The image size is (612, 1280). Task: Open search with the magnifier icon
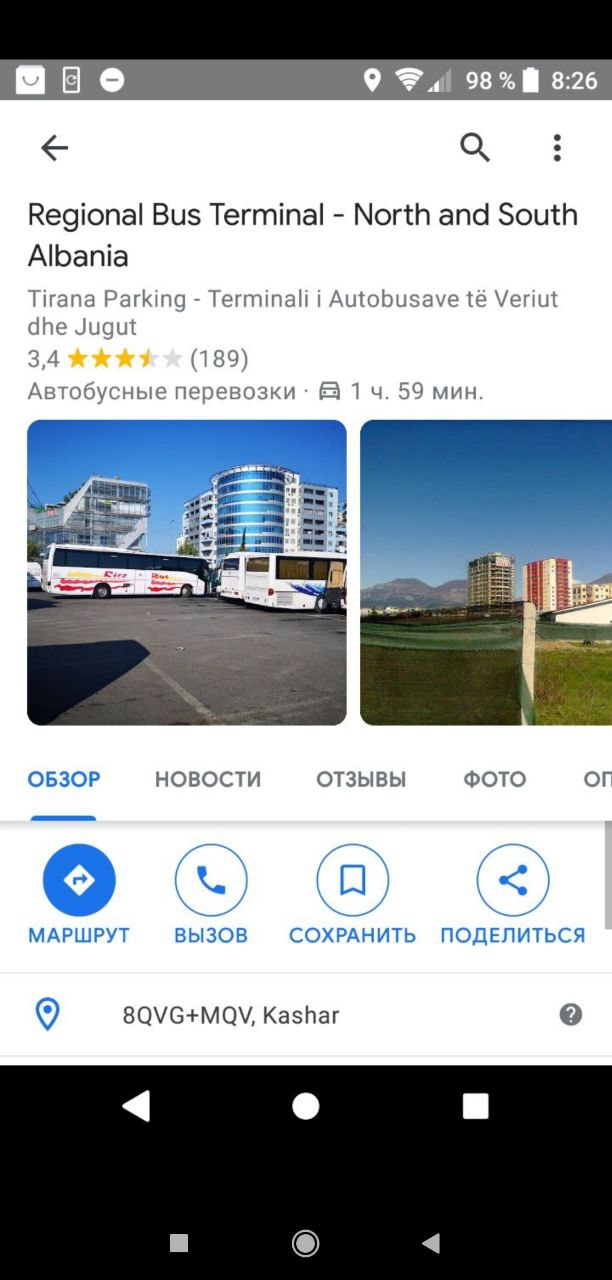pos(475,148)
